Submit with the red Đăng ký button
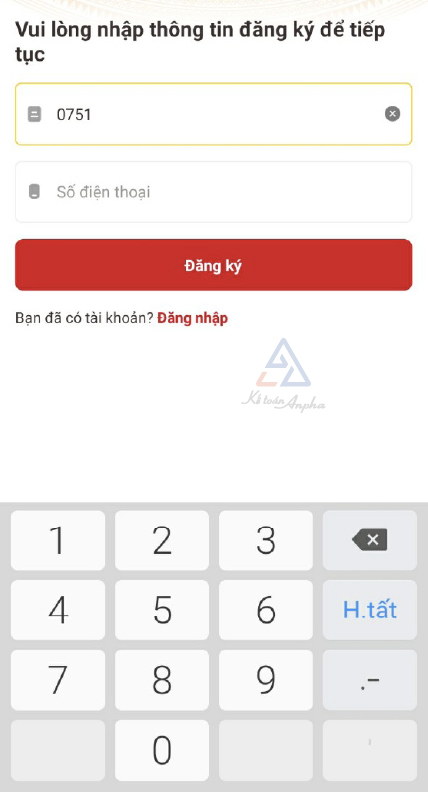 [x=213, y=265]
